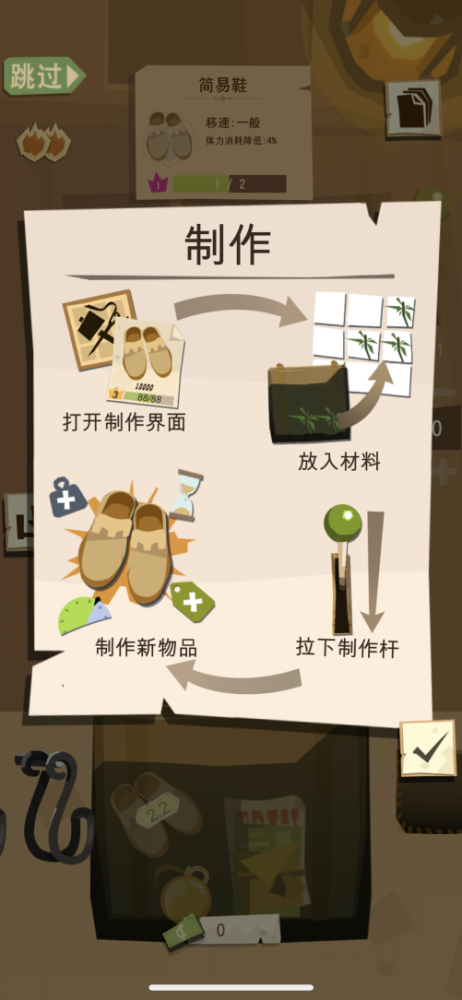Open the stacked papers icon
Image resolution: width=462 pixels, height=1000 pixels.
[x=414, y=108]
